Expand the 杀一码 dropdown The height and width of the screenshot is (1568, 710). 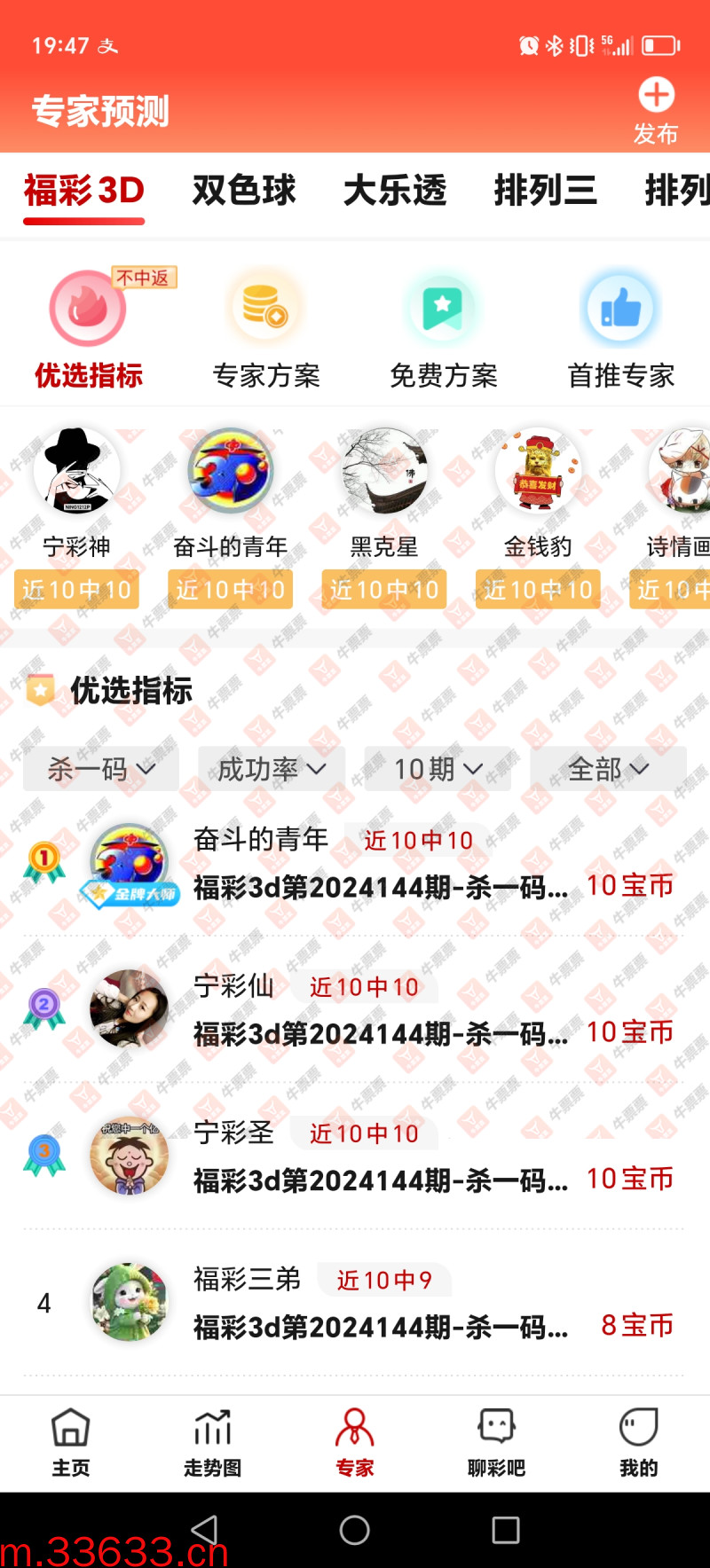coord(101,769)
